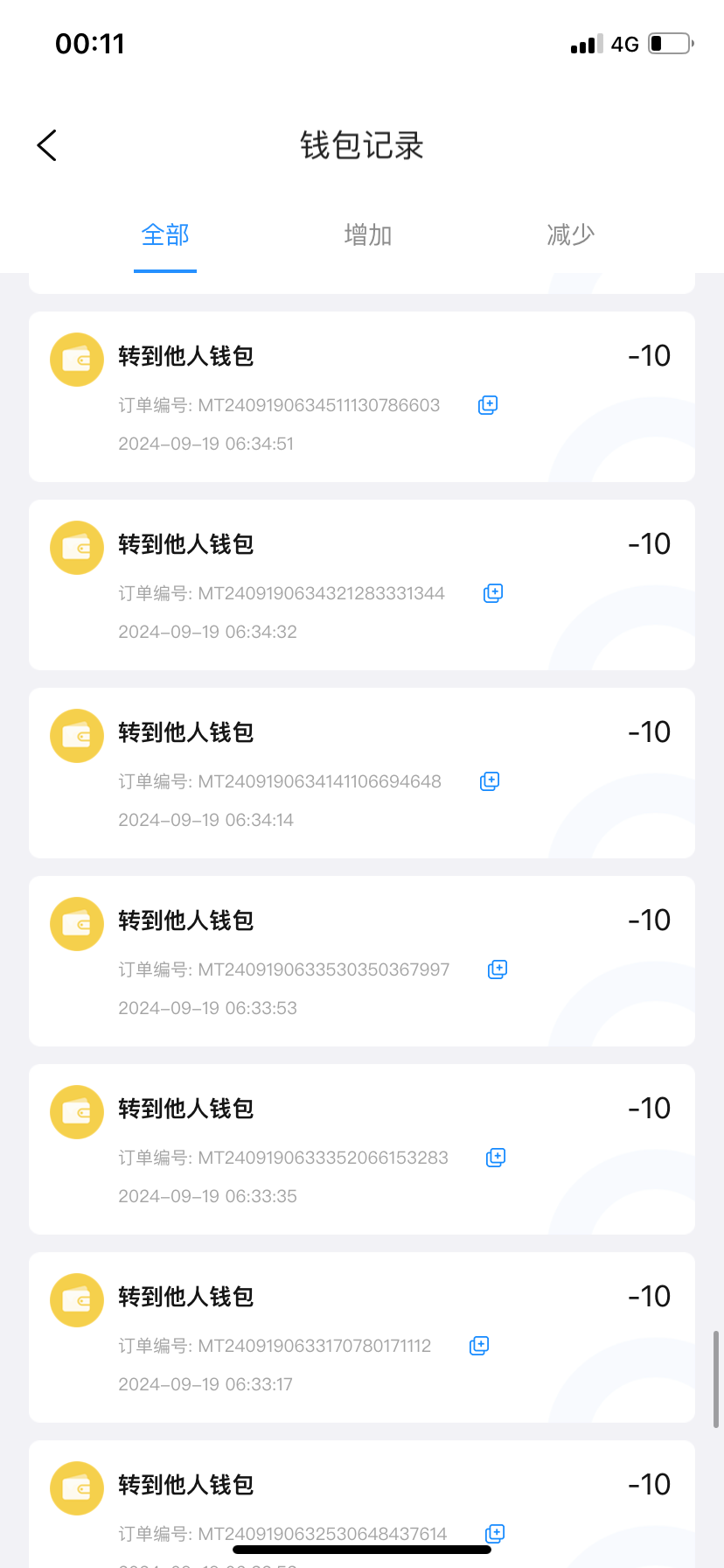
Task: Switch to the 增加 tab
Action: 367,234
